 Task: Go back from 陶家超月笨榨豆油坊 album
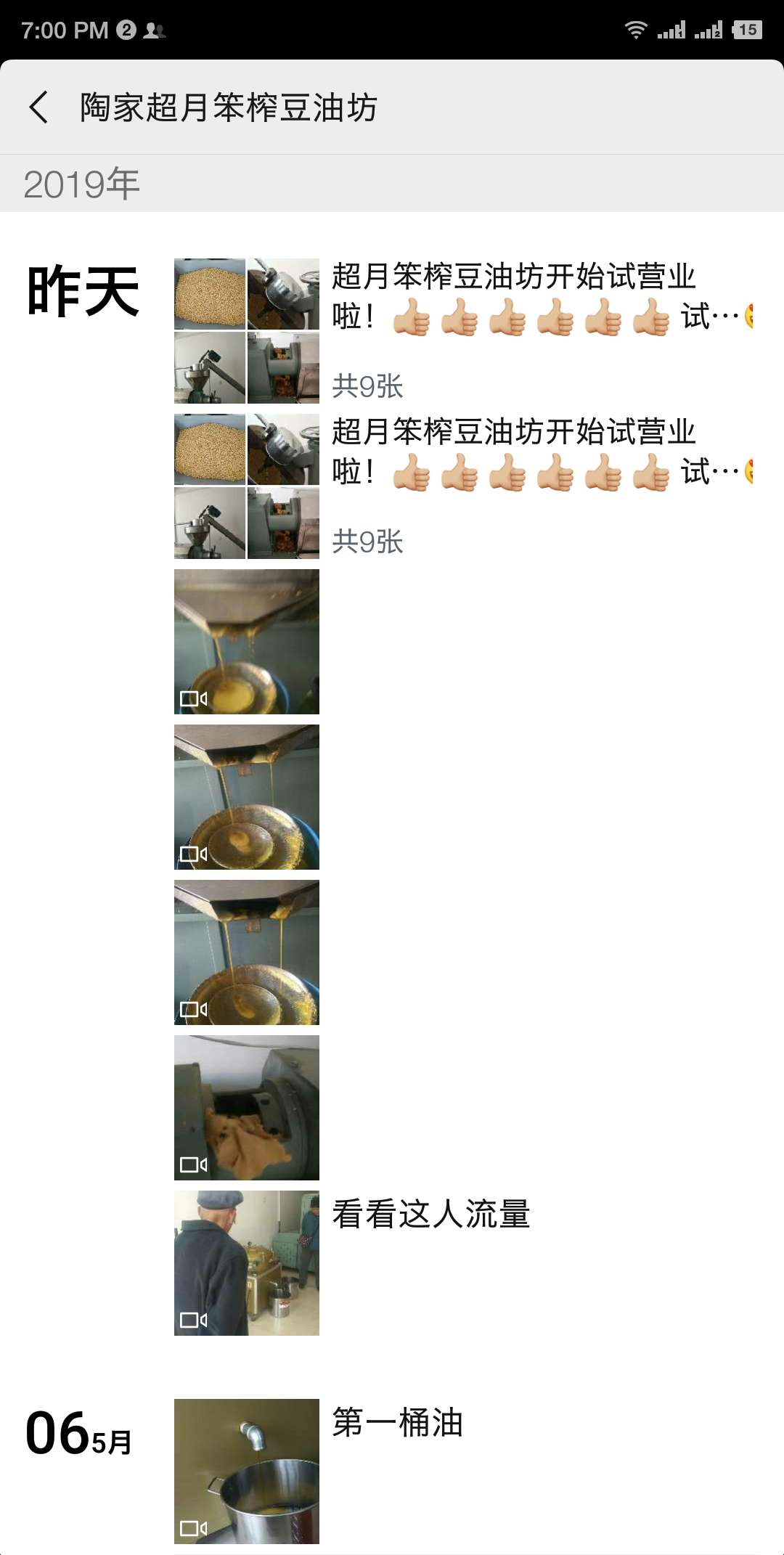click(x=39, y=107)
